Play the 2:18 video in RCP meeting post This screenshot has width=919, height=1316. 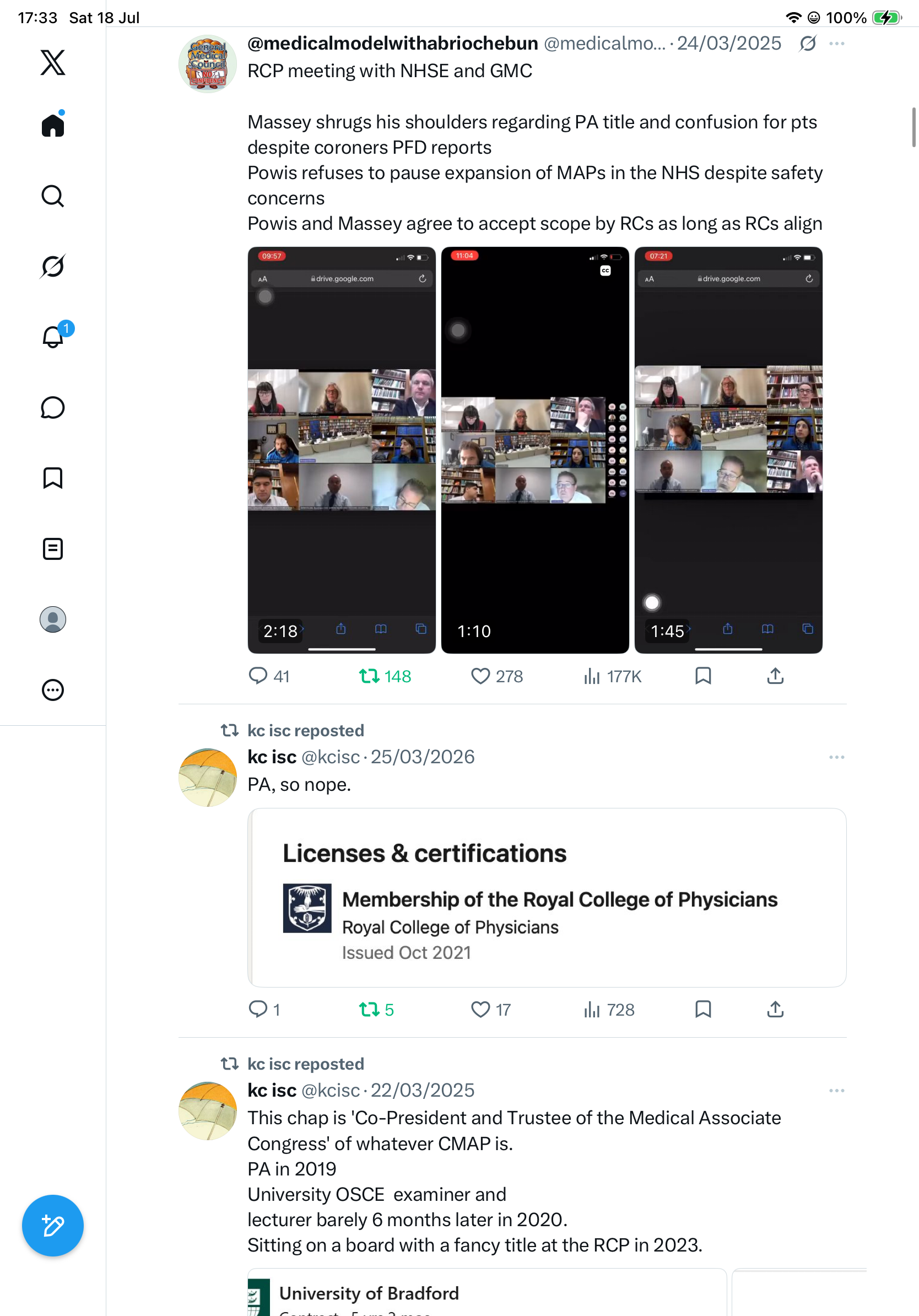(342, 450)
